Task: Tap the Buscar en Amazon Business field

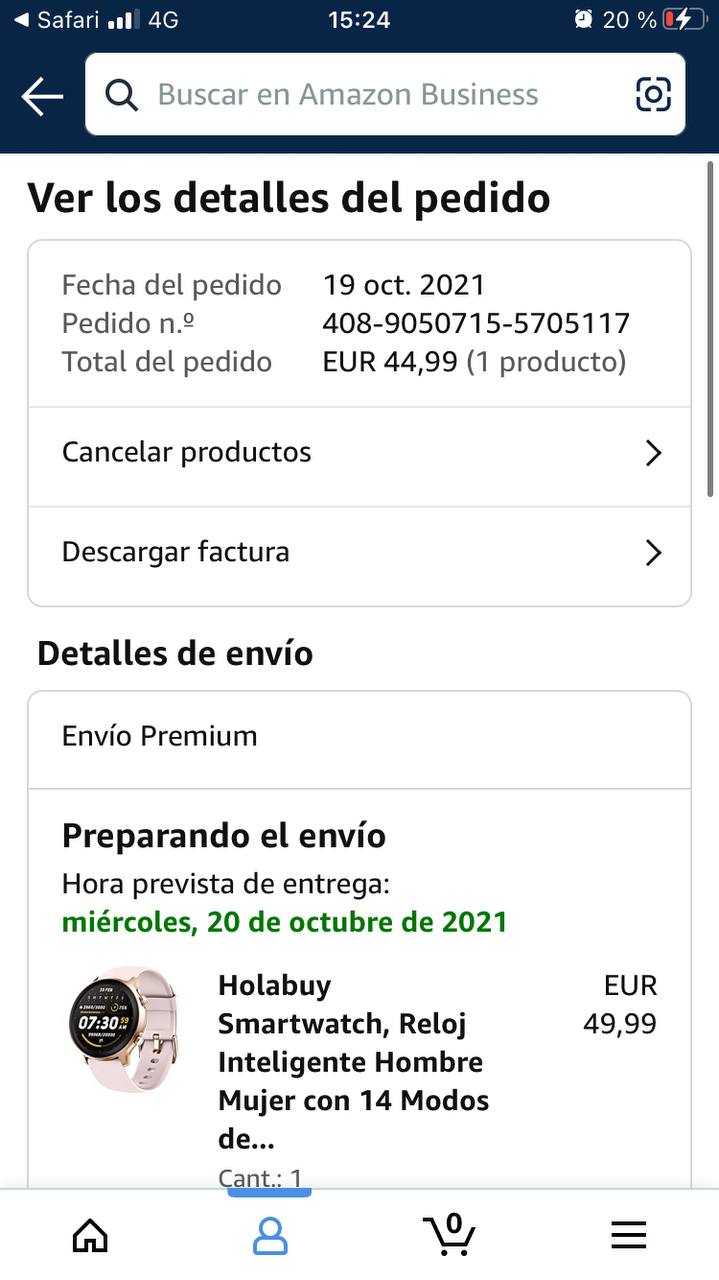Action: click(350, 95)
